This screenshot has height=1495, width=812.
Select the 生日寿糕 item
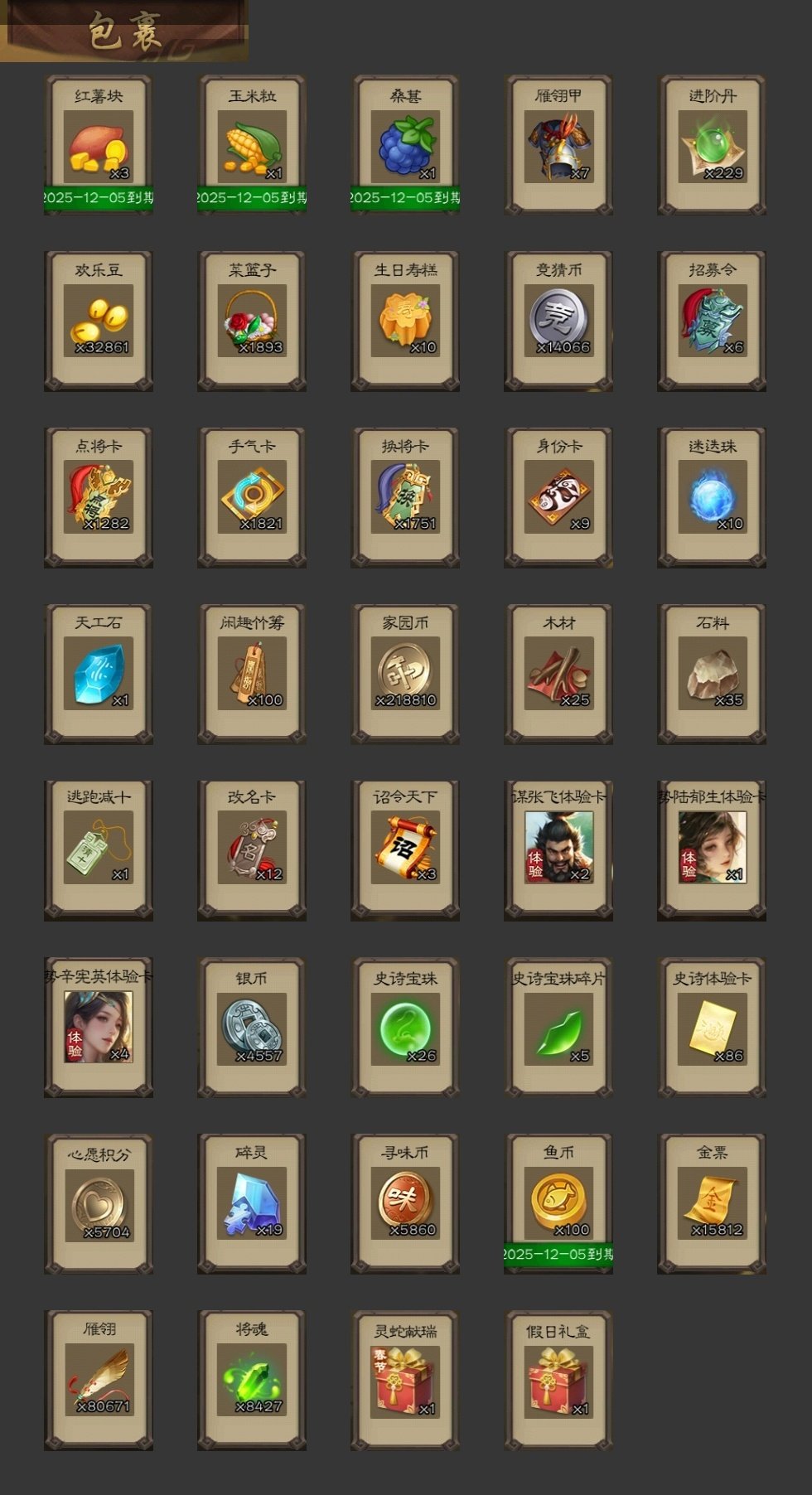[x=405, y=322]
